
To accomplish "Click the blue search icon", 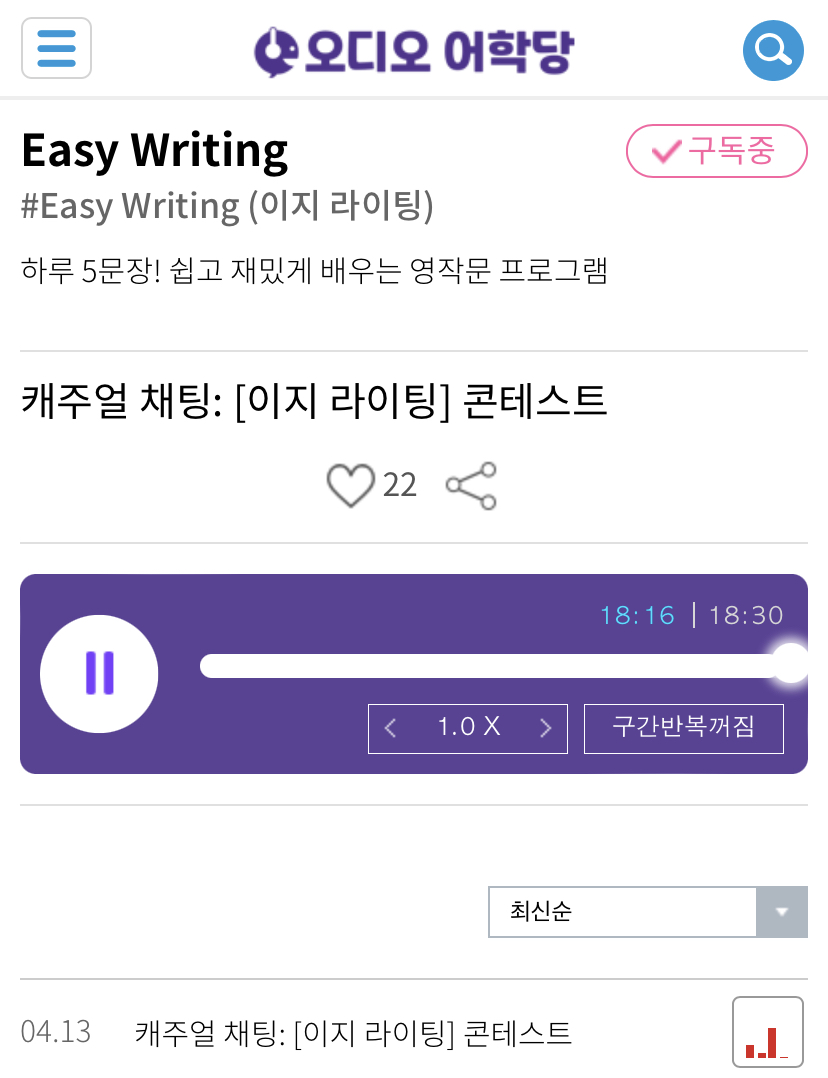I will point(773,49).
